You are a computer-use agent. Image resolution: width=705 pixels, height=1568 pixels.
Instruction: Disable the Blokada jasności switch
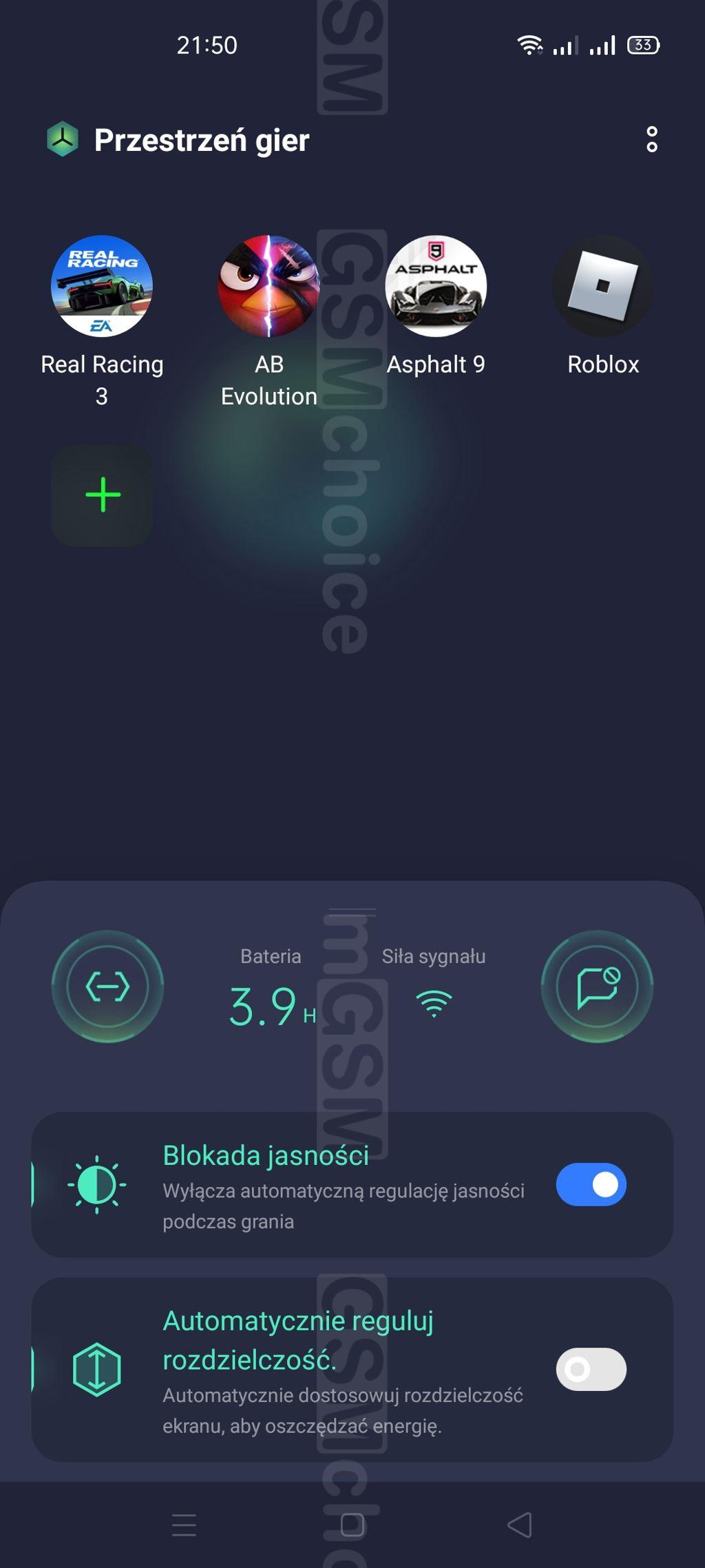click(591, 1185)
